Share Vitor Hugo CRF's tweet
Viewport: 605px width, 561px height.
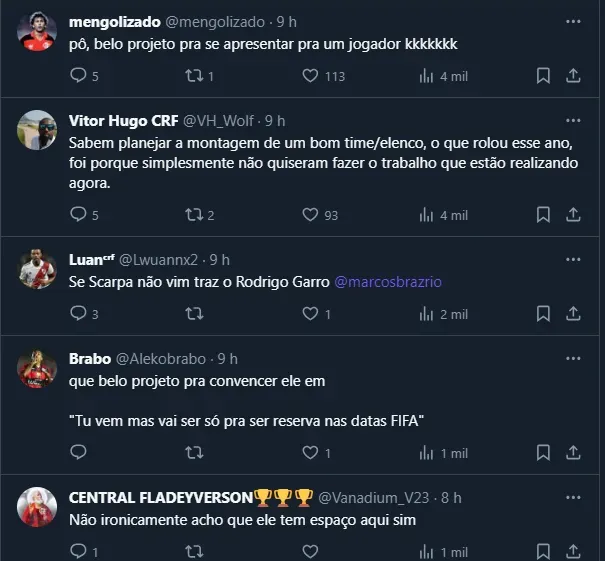pyautogui.click(x=574, y=214)
